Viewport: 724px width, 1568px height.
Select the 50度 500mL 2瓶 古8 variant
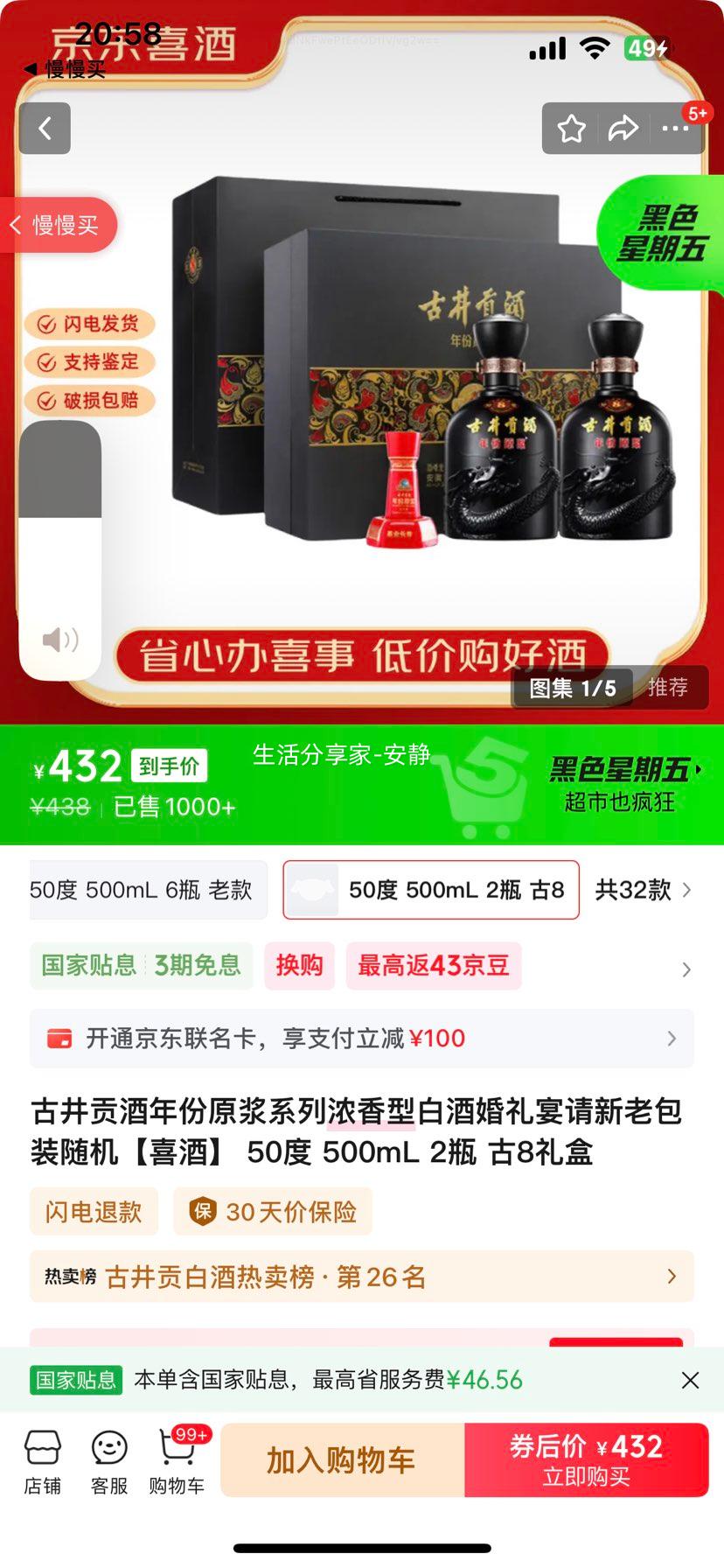(x=430, y=889)
